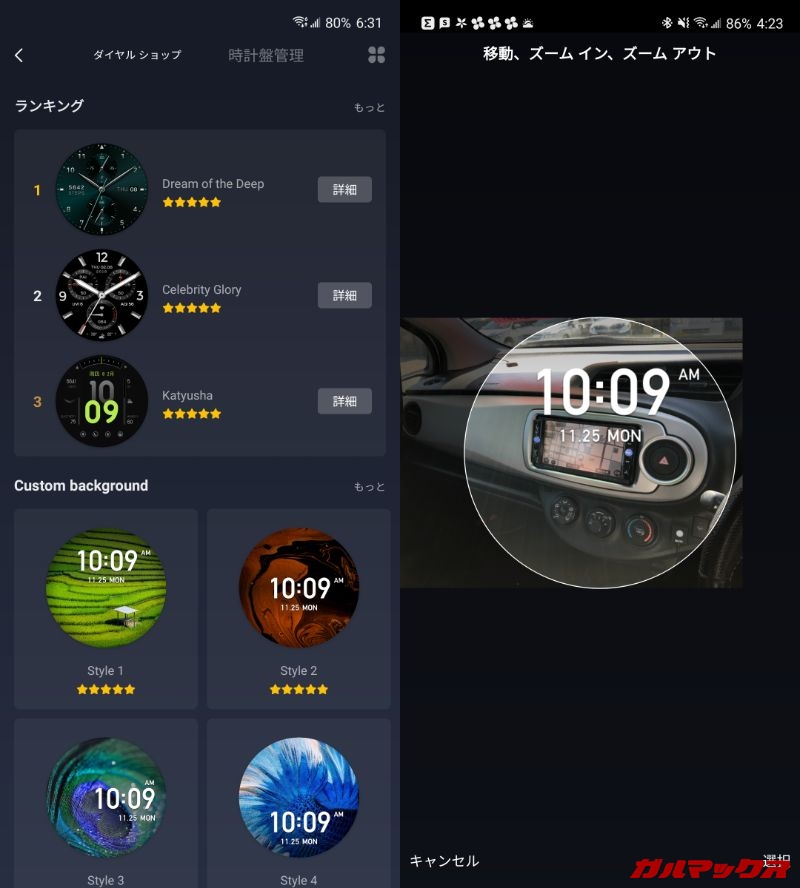The height and width of the screenshot is (888, 800).
Task: Open the four-dot grid icon
Action: tap(376, 56)
